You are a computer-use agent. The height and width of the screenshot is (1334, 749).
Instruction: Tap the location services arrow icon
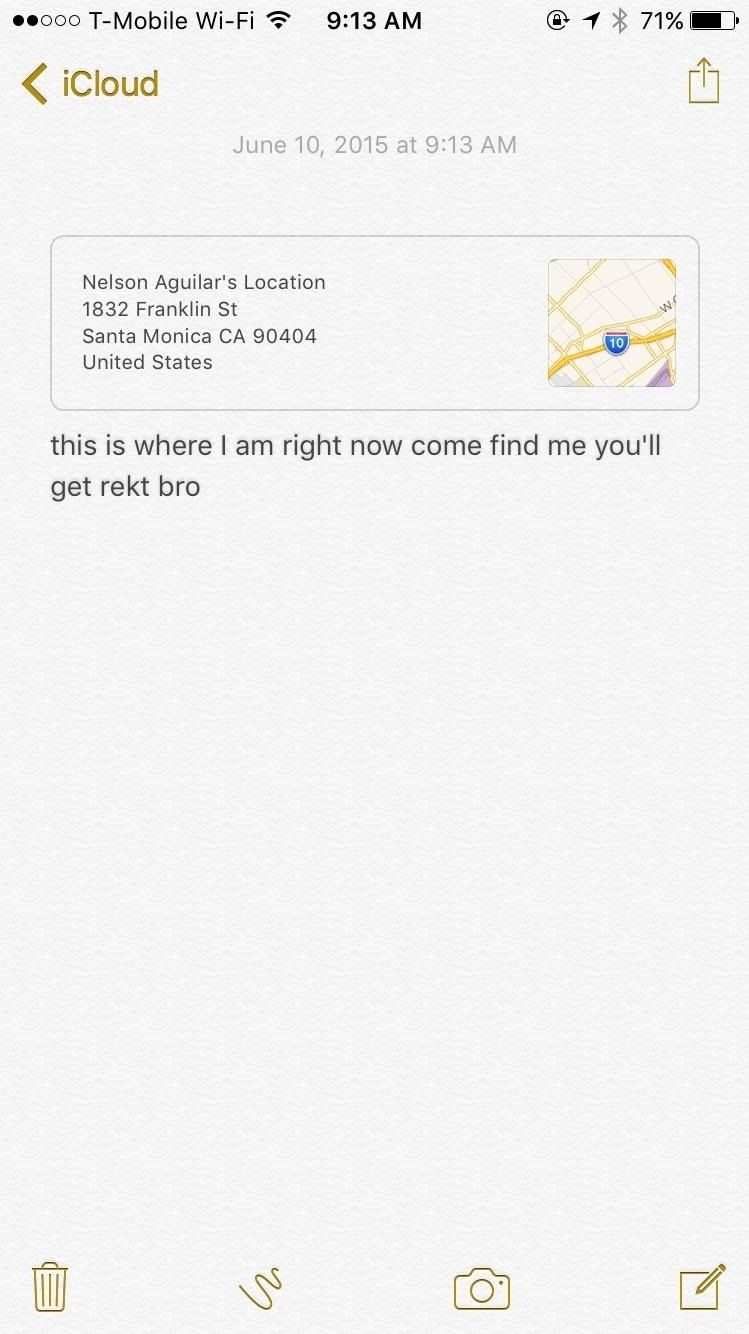(x=591, y=19)
